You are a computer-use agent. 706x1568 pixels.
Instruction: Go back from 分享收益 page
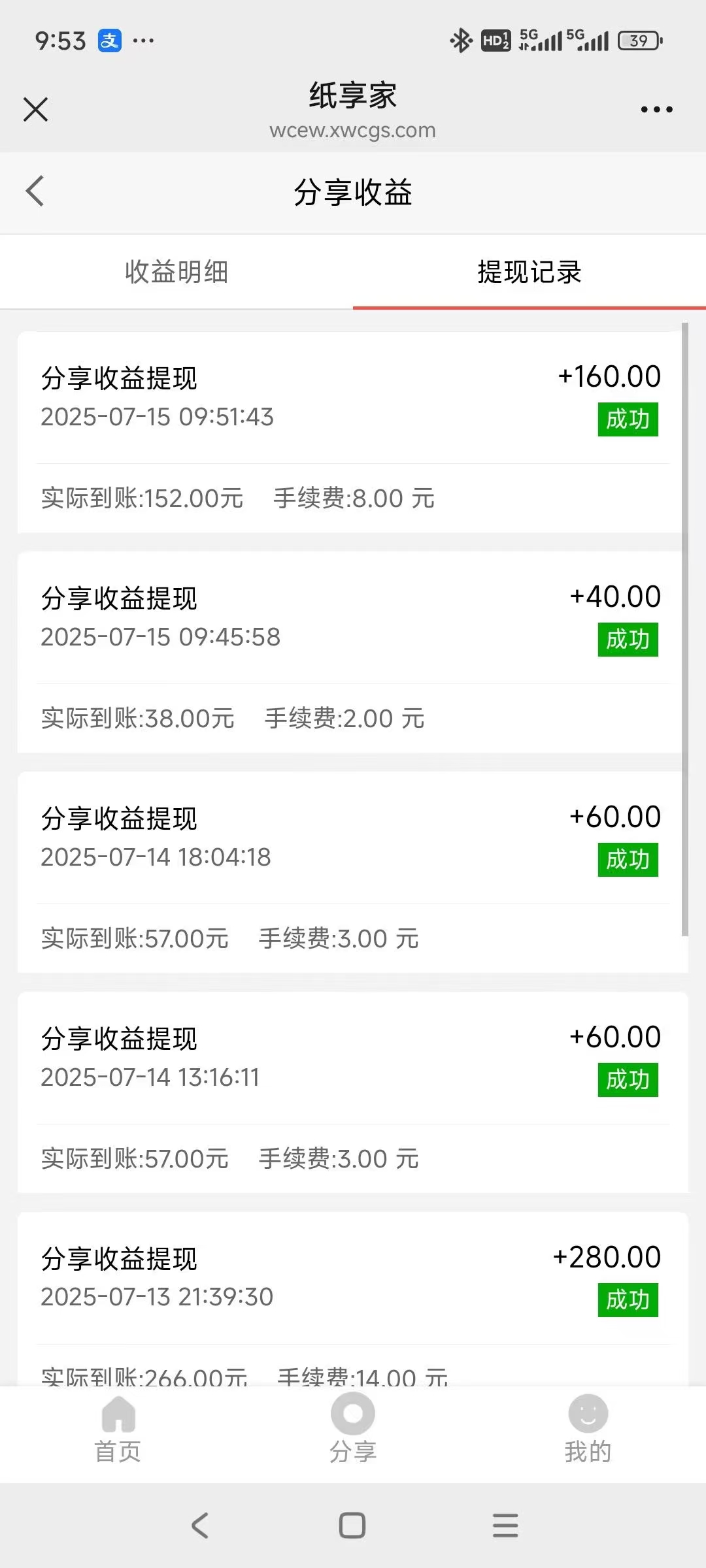click(35, 191)
